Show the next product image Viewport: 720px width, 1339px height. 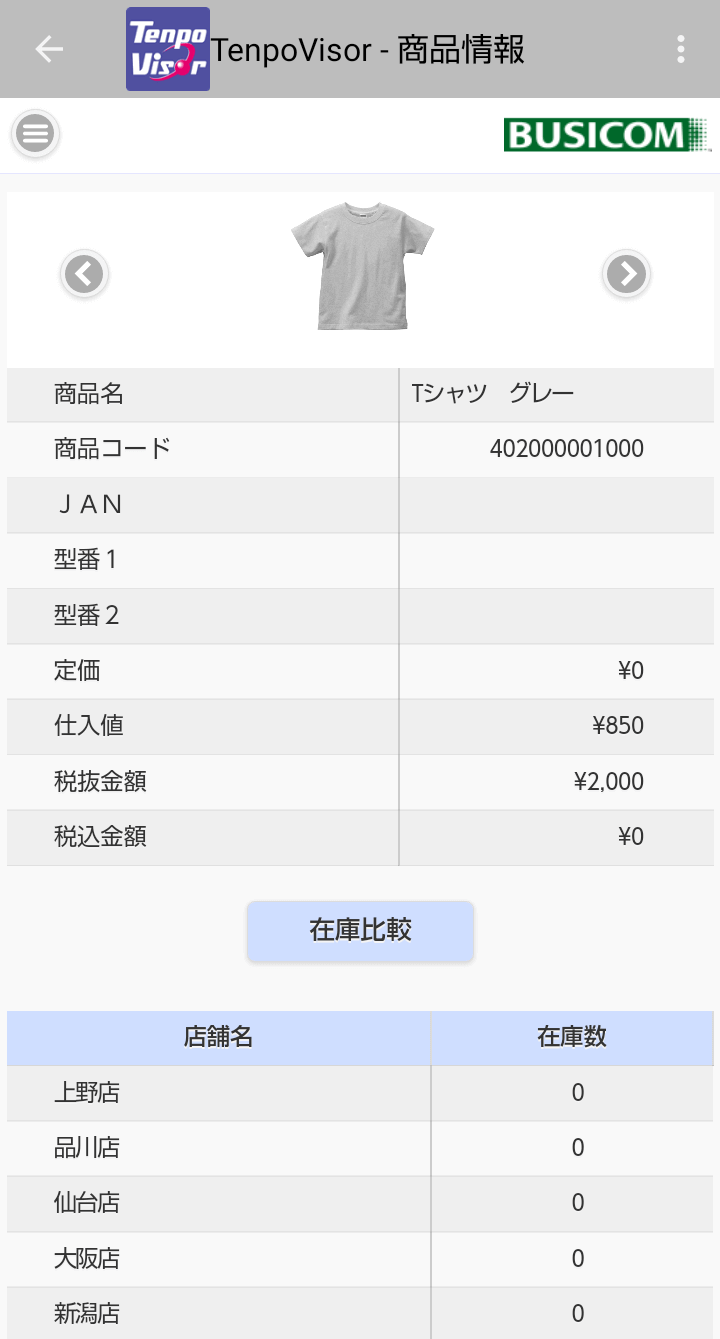click(x=627, y=273)
